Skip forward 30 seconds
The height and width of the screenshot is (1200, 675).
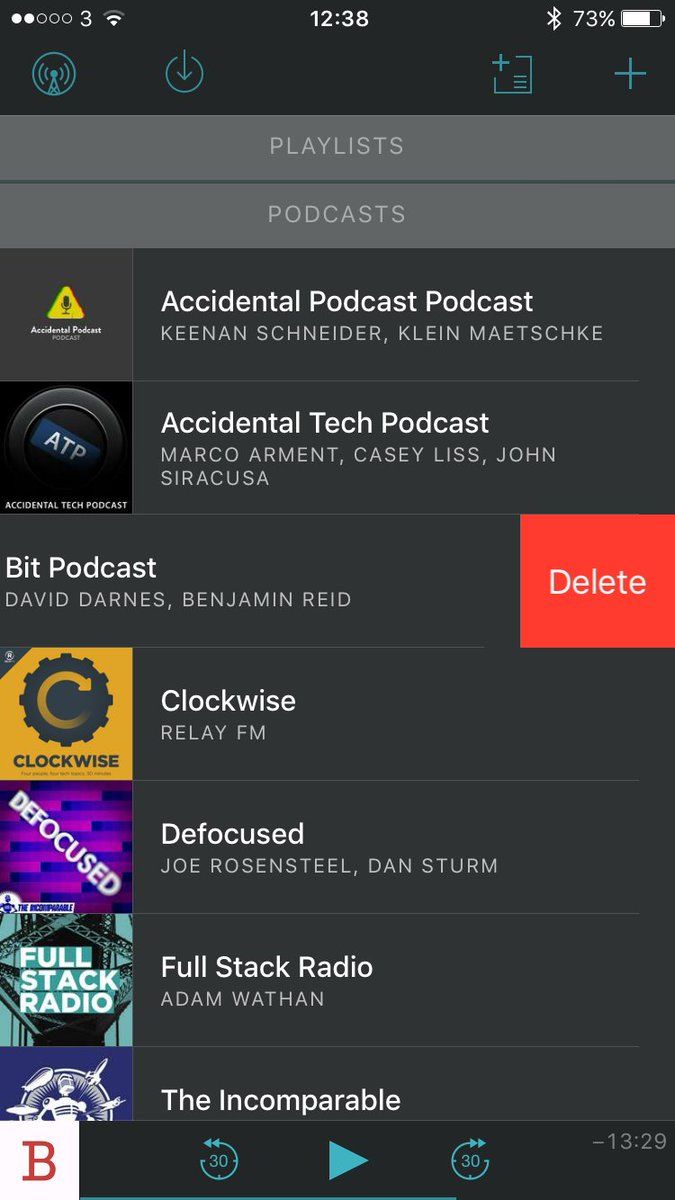tap(470, 1160)
